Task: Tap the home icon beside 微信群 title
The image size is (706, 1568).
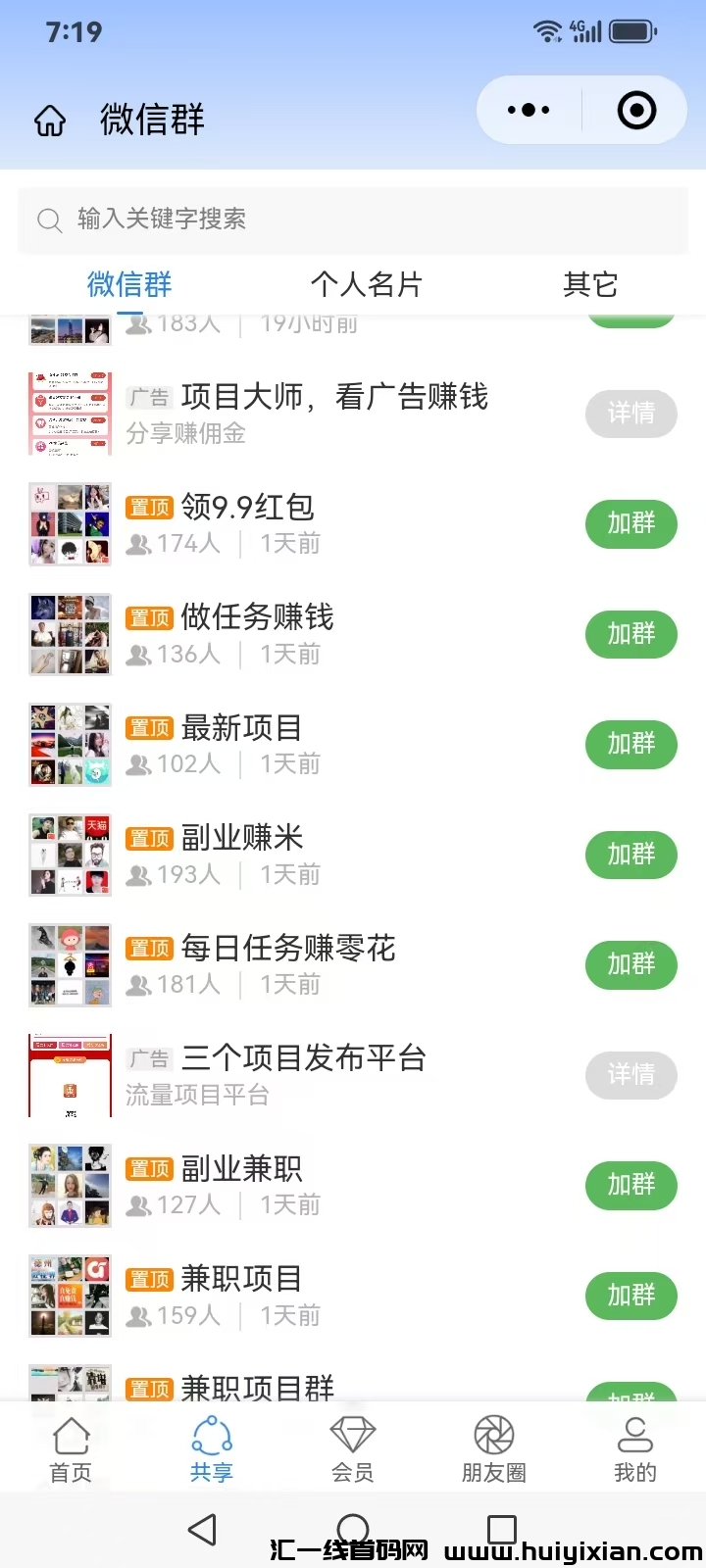Action: (50, 121)
